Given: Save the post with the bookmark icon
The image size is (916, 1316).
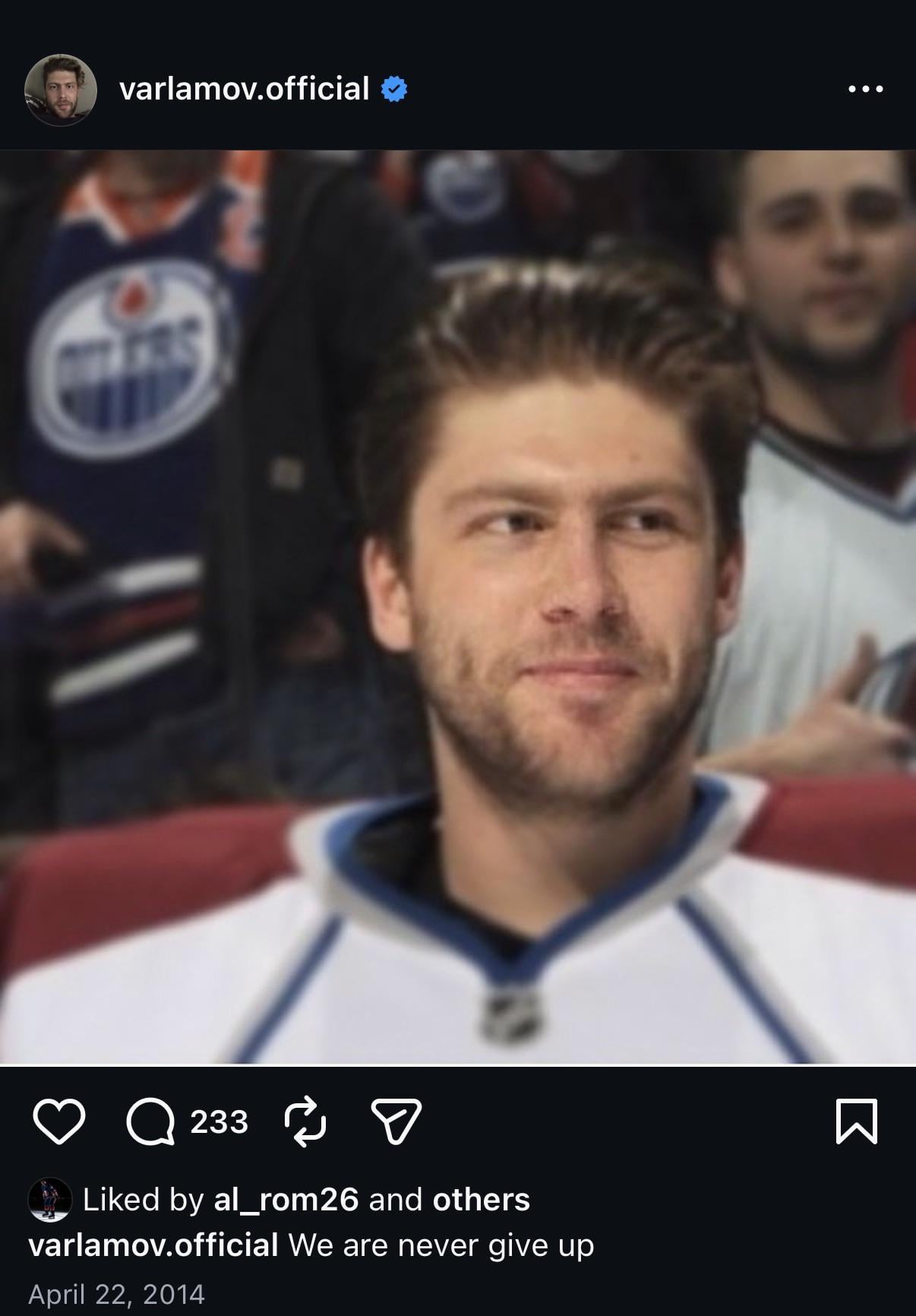Looking at the screenshot, I should (856, 1121).
